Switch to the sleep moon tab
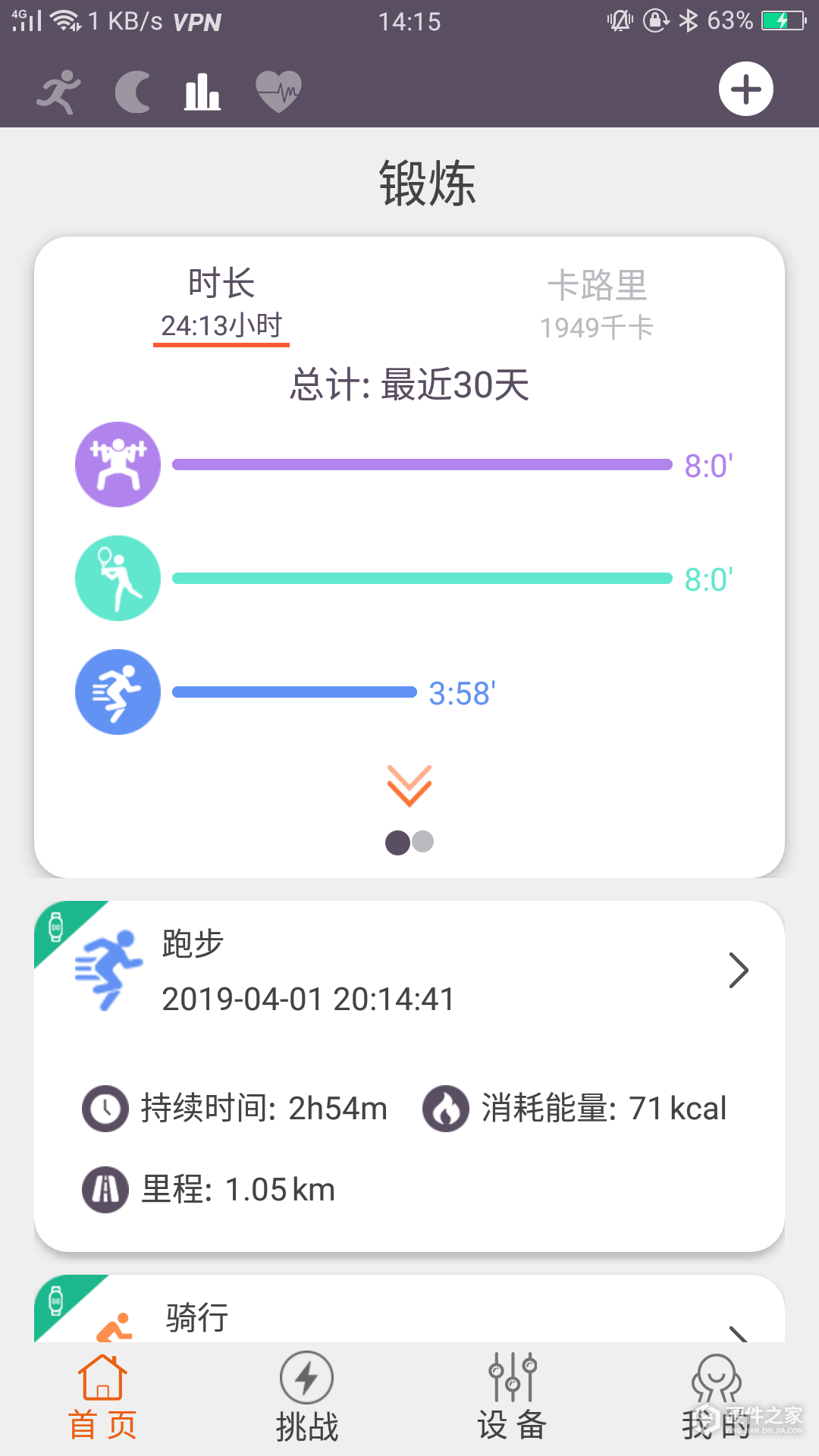The width and height of the screenshot is (819, 1456). click(132, 92)
